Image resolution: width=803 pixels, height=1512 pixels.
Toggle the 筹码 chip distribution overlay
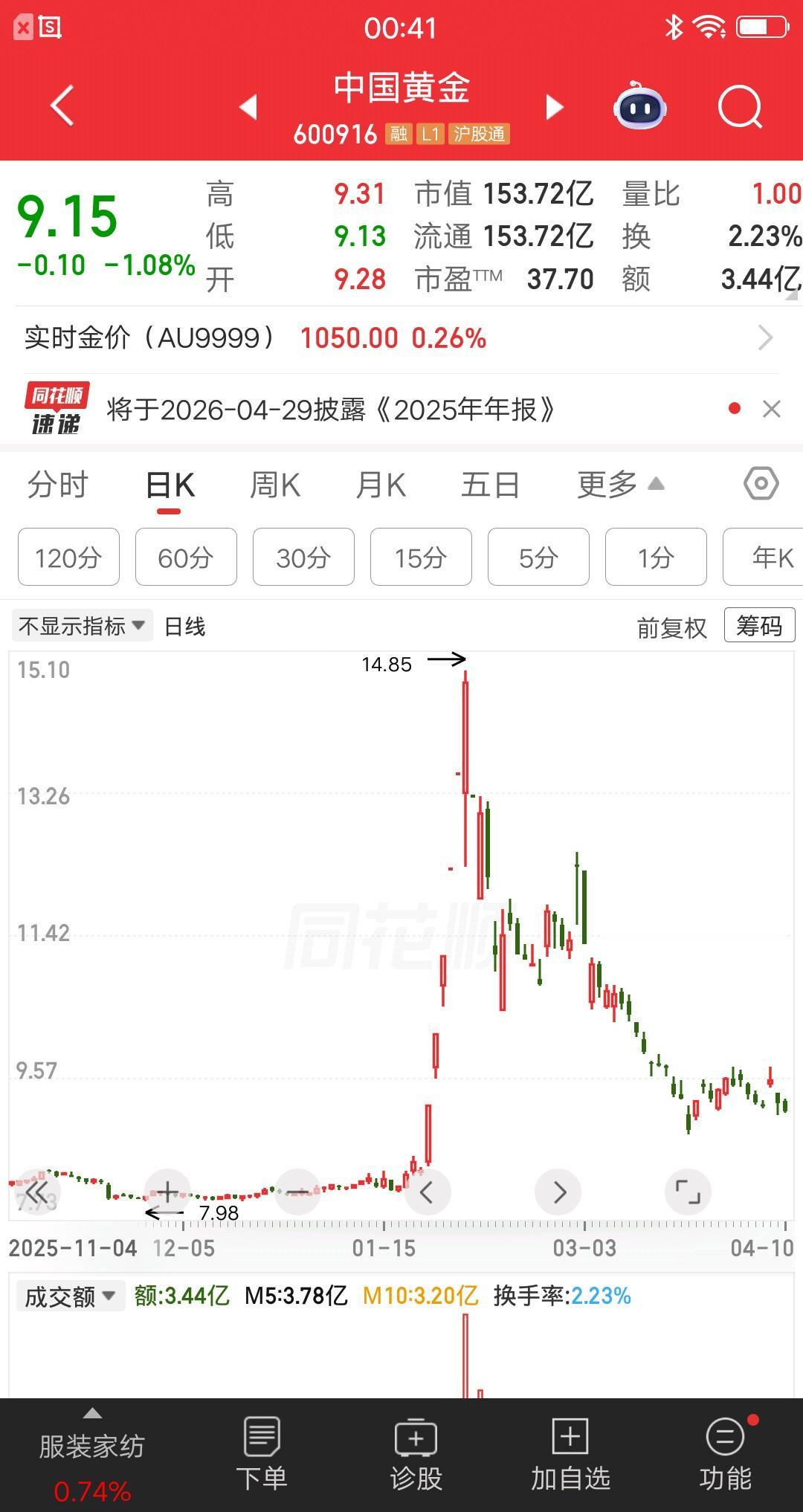(758, 627)
